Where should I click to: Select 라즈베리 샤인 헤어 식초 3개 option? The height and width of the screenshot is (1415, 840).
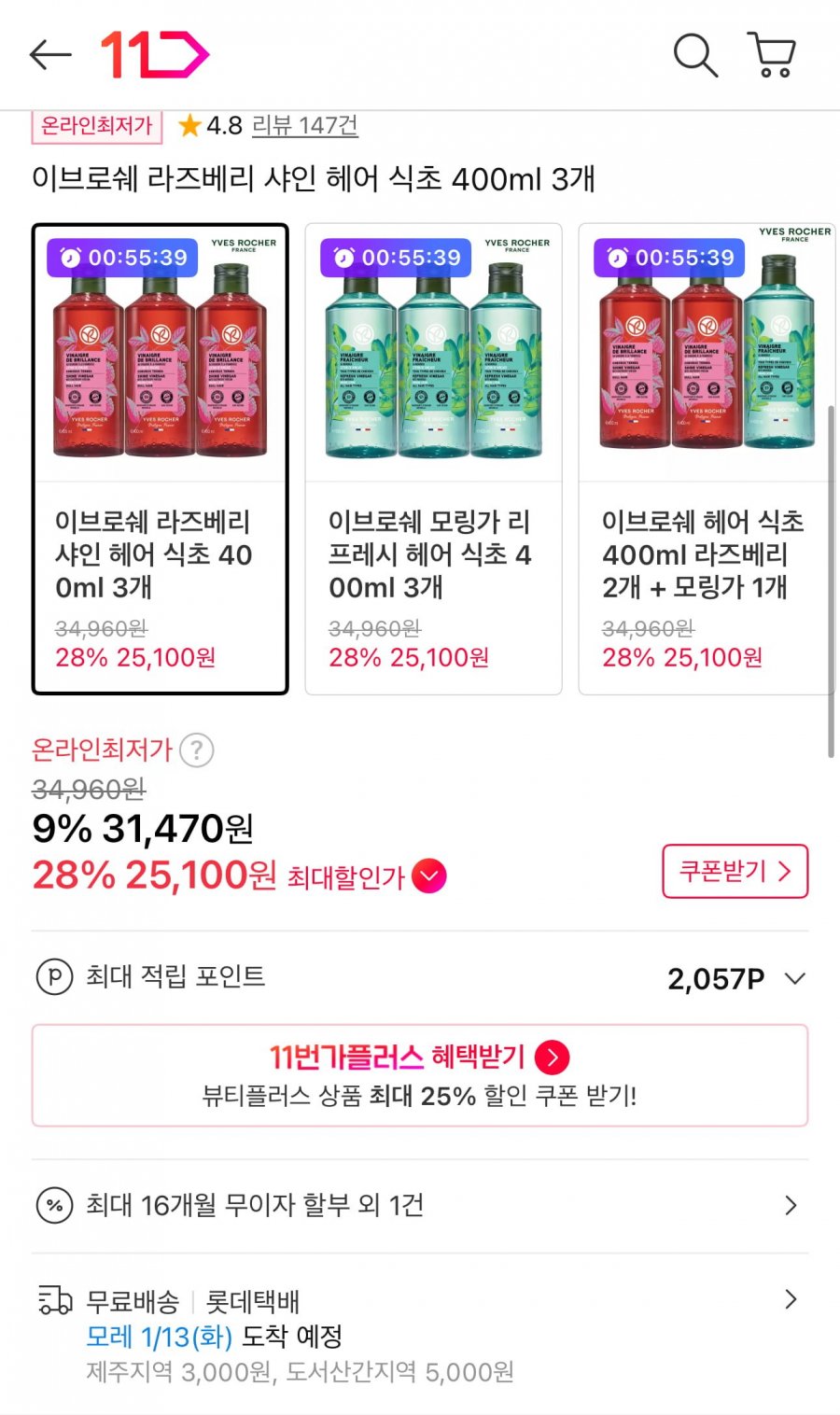click(x=160, y=459)
